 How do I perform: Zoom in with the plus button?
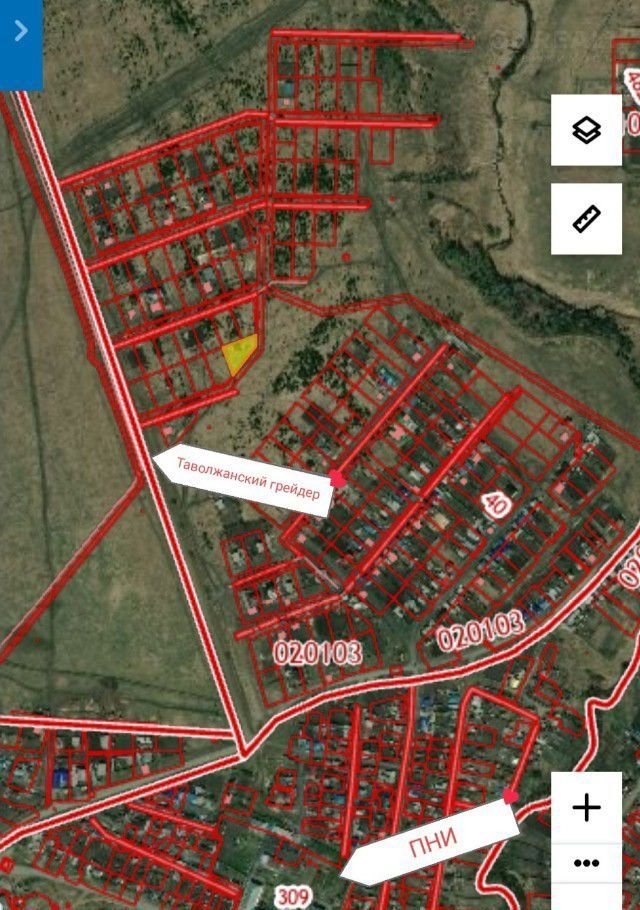click(x=586, y=807)
